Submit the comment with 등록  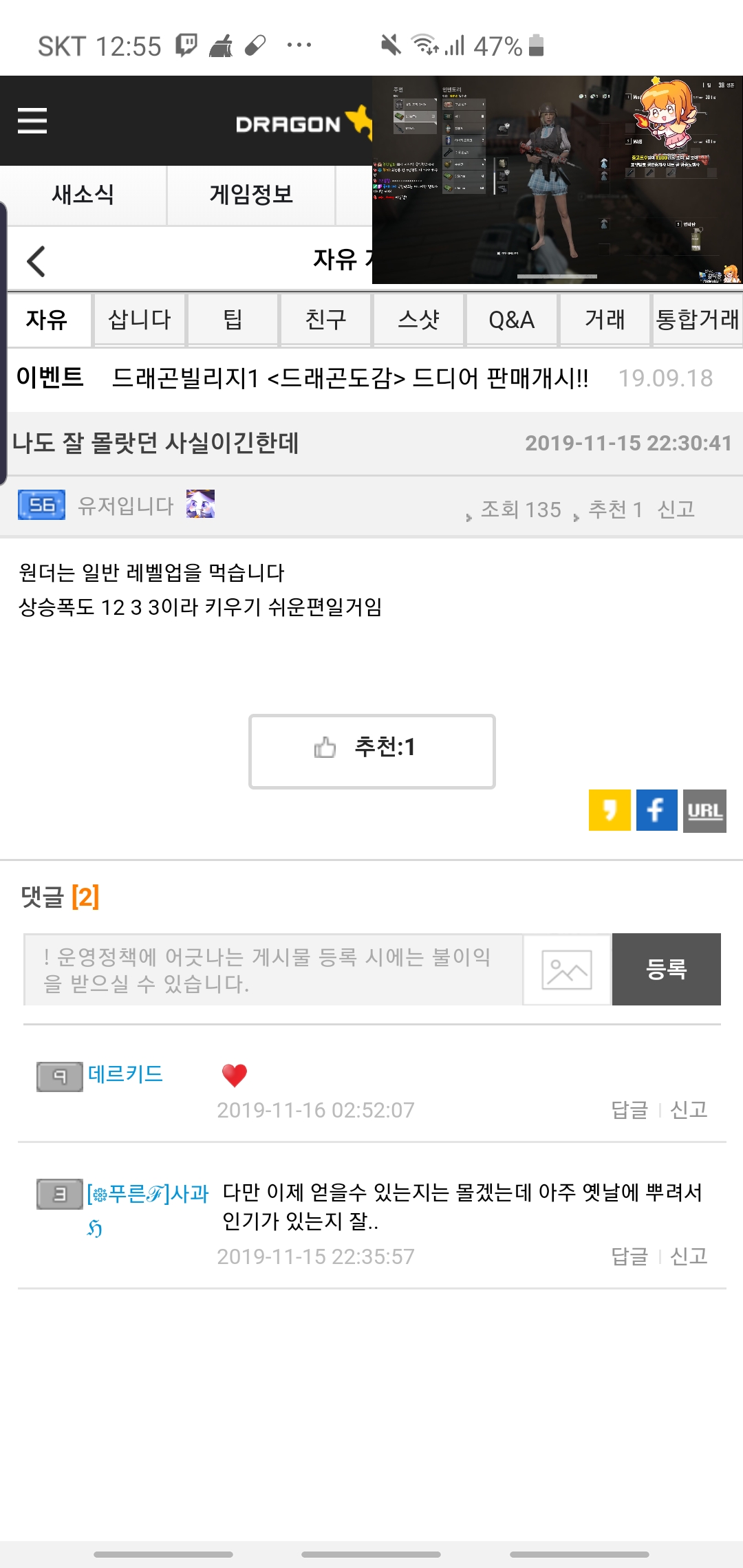pos(666,970)
